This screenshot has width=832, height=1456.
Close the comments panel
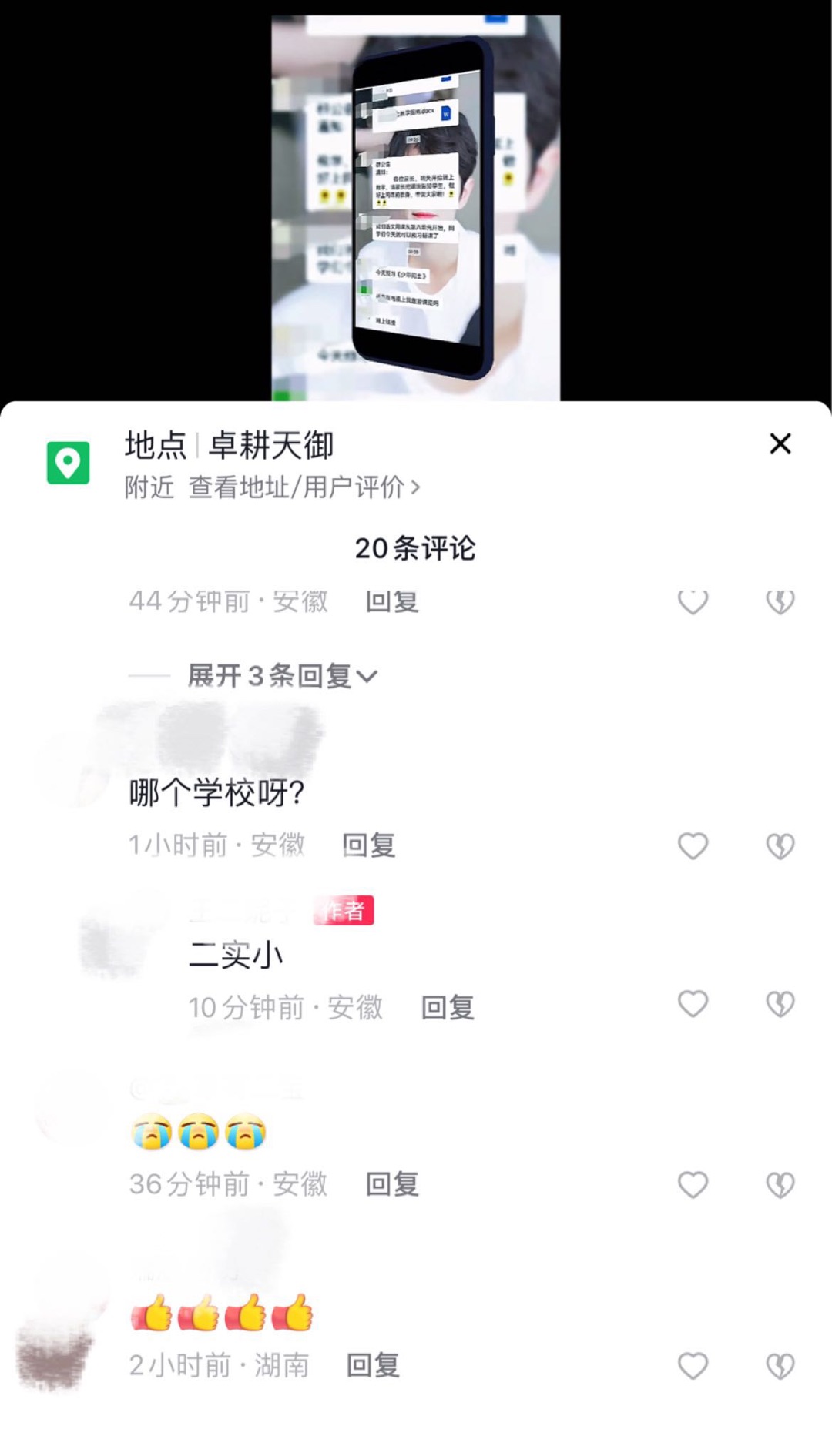tap(780, 443)
